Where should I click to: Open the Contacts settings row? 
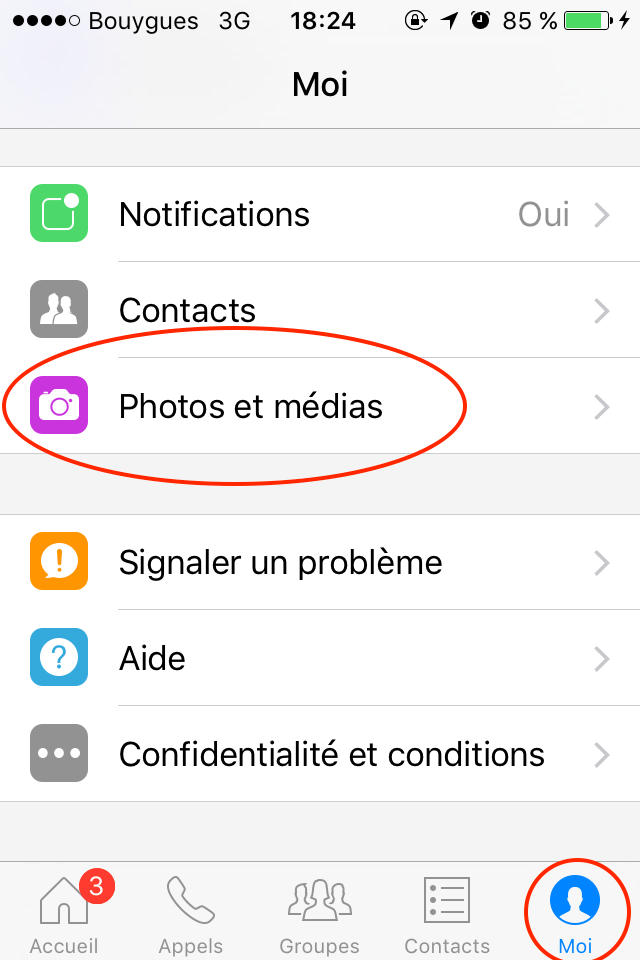320,310
